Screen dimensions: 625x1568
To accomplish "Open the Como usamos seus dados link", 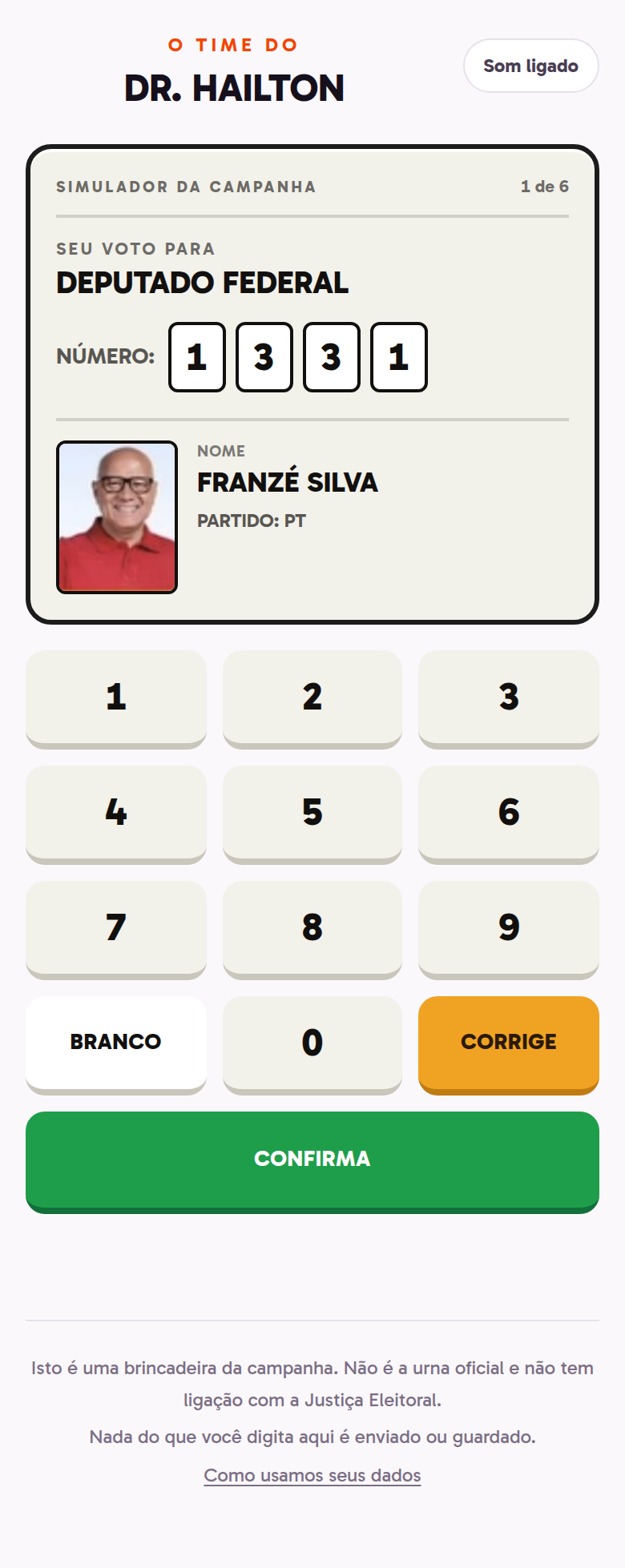I will coord(312,1475).
